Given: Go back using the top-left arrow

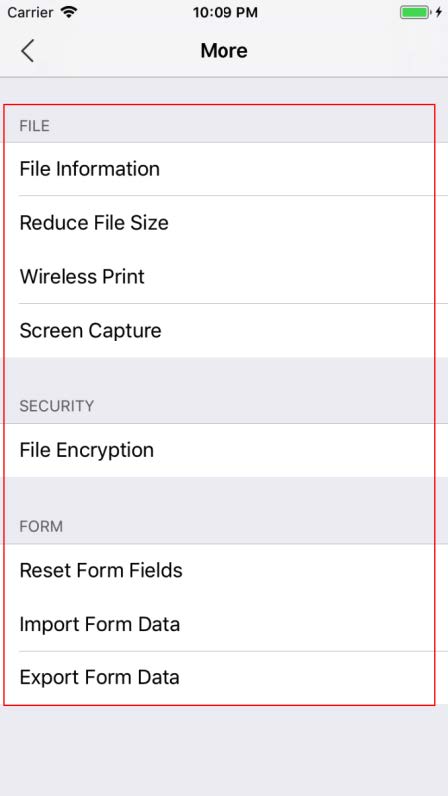Looking at the screenshot, I should click(27, 51).
